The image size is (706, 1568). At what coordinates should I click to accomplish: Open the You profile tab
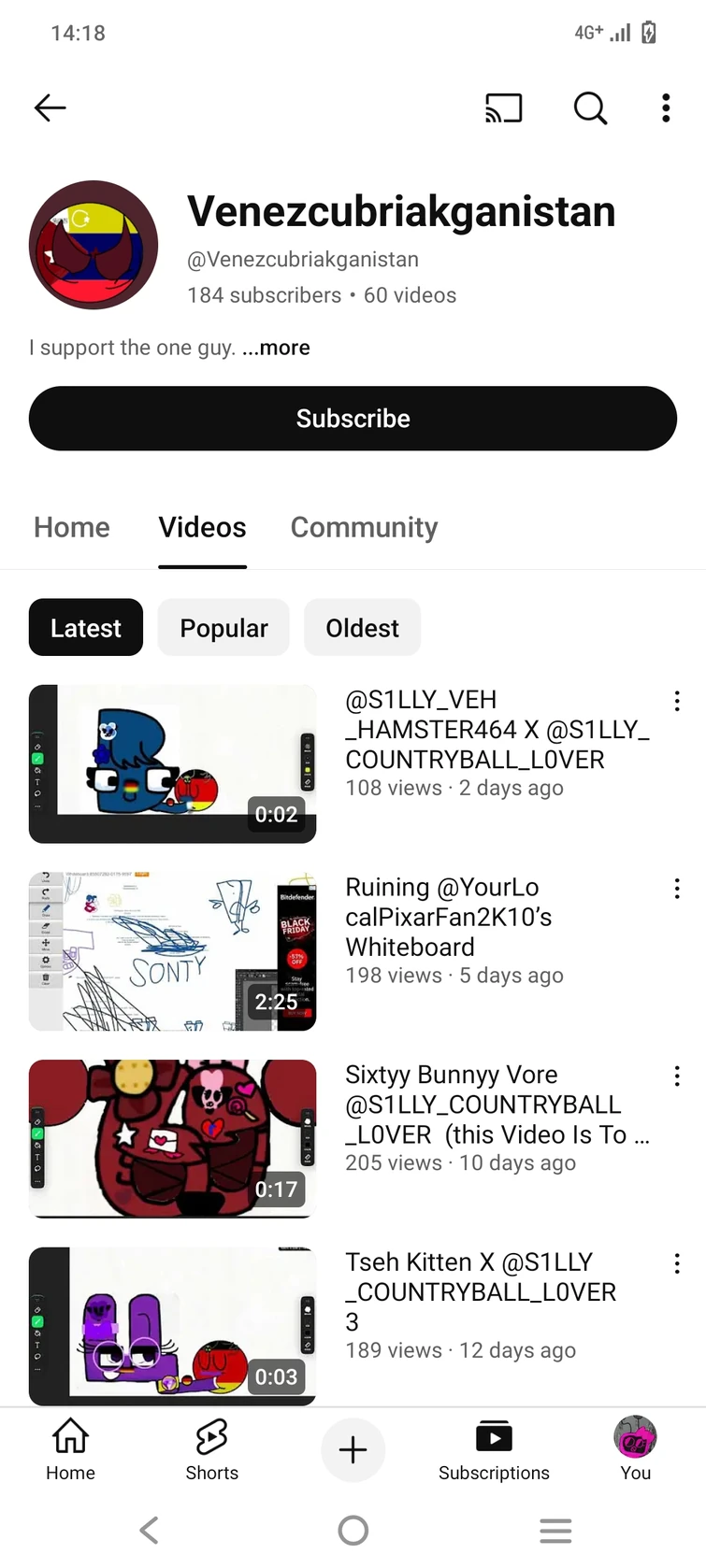[x=635, y=1449]
